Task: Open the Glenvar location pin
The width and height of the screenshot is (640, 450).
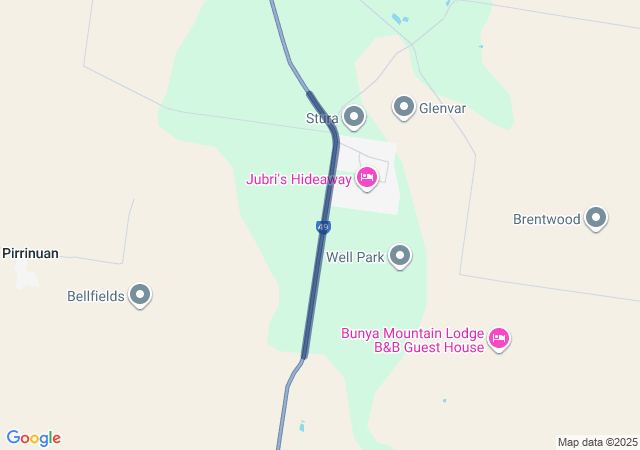Action: coord(404,106)
